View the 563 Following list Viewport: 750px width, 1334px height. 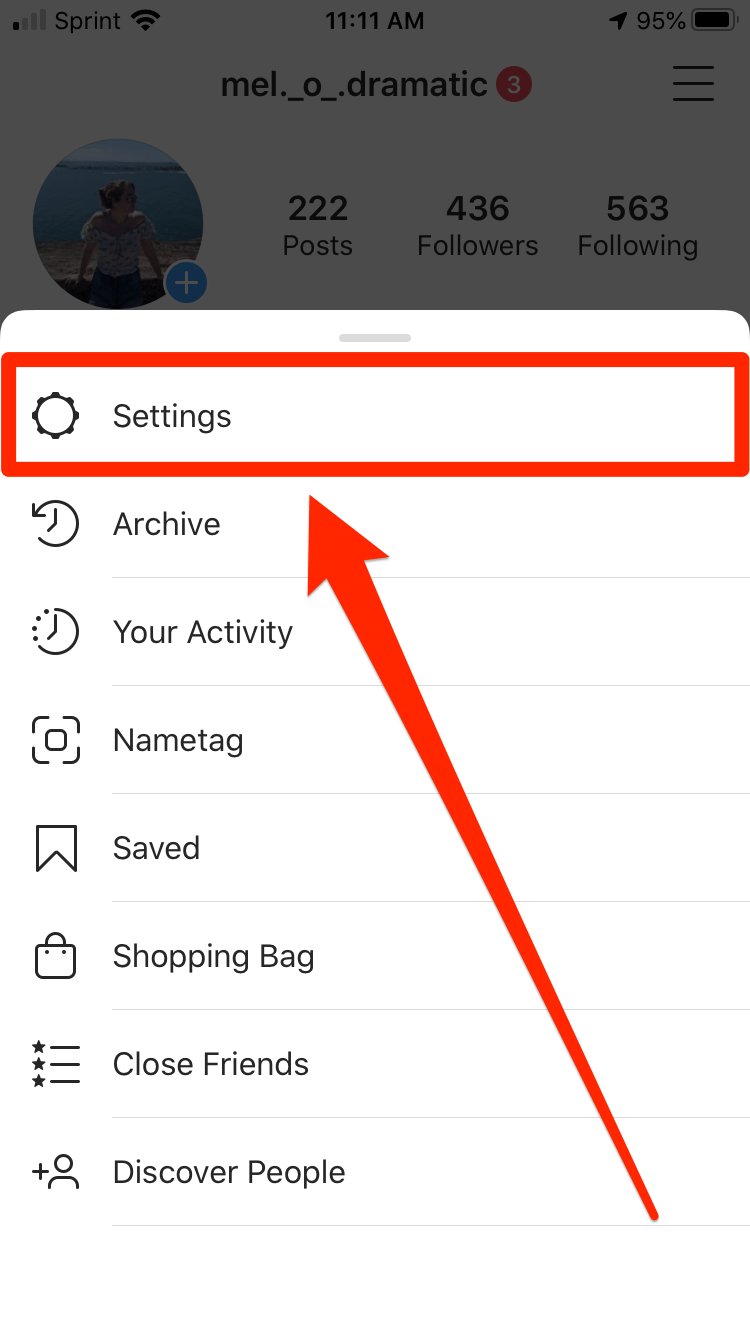(x=637, y=222)
